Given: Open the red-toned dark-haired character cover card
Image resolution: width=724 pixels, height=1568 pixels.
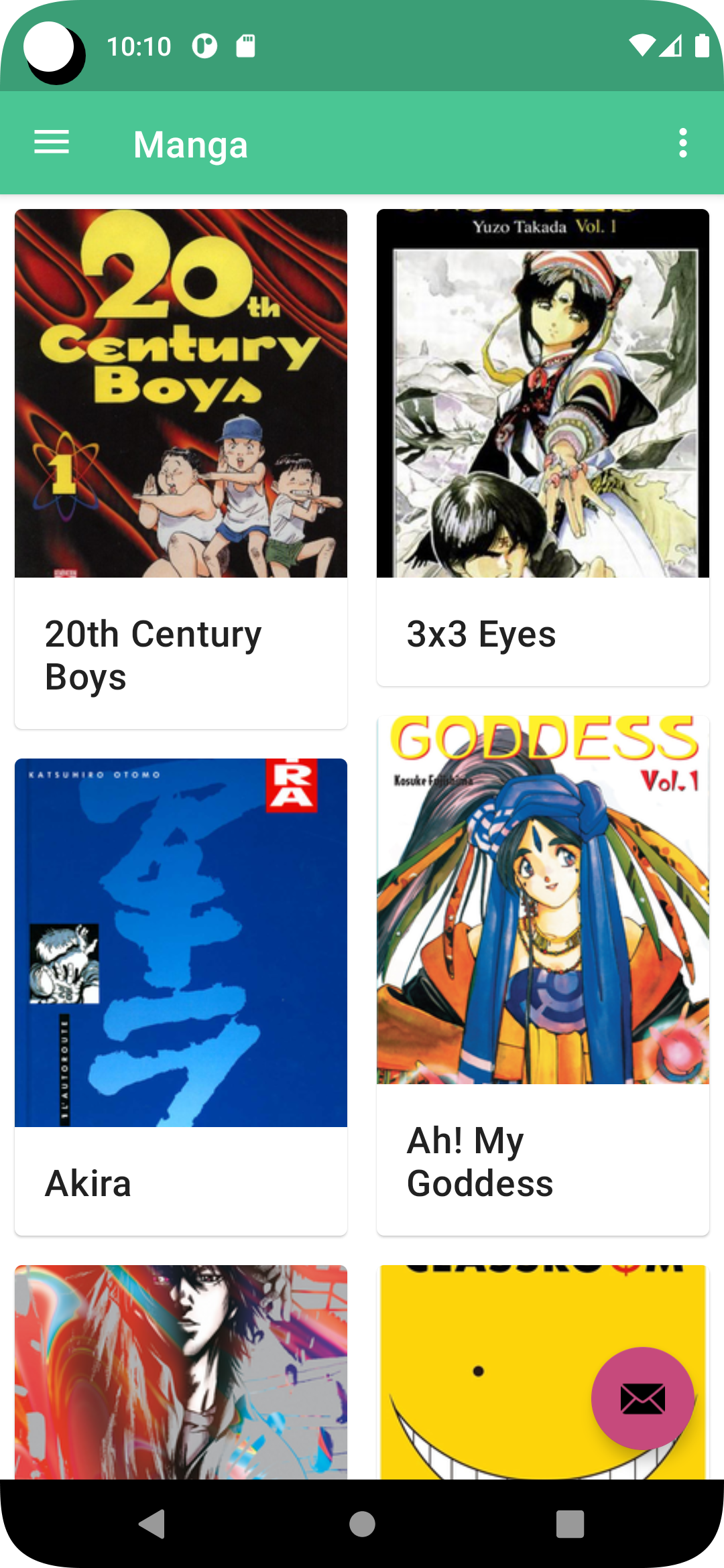Looking at the screenshot, I should point(181,1372).
